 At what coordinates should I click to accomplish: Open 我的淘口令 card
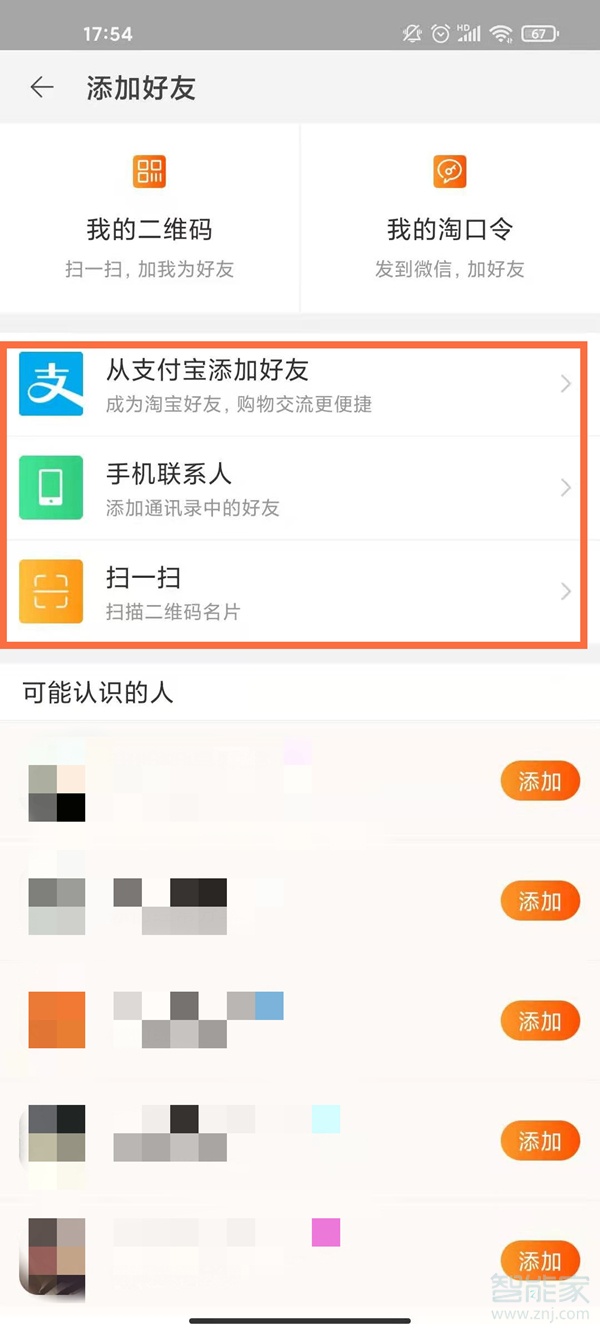click(x=449, y=218)
